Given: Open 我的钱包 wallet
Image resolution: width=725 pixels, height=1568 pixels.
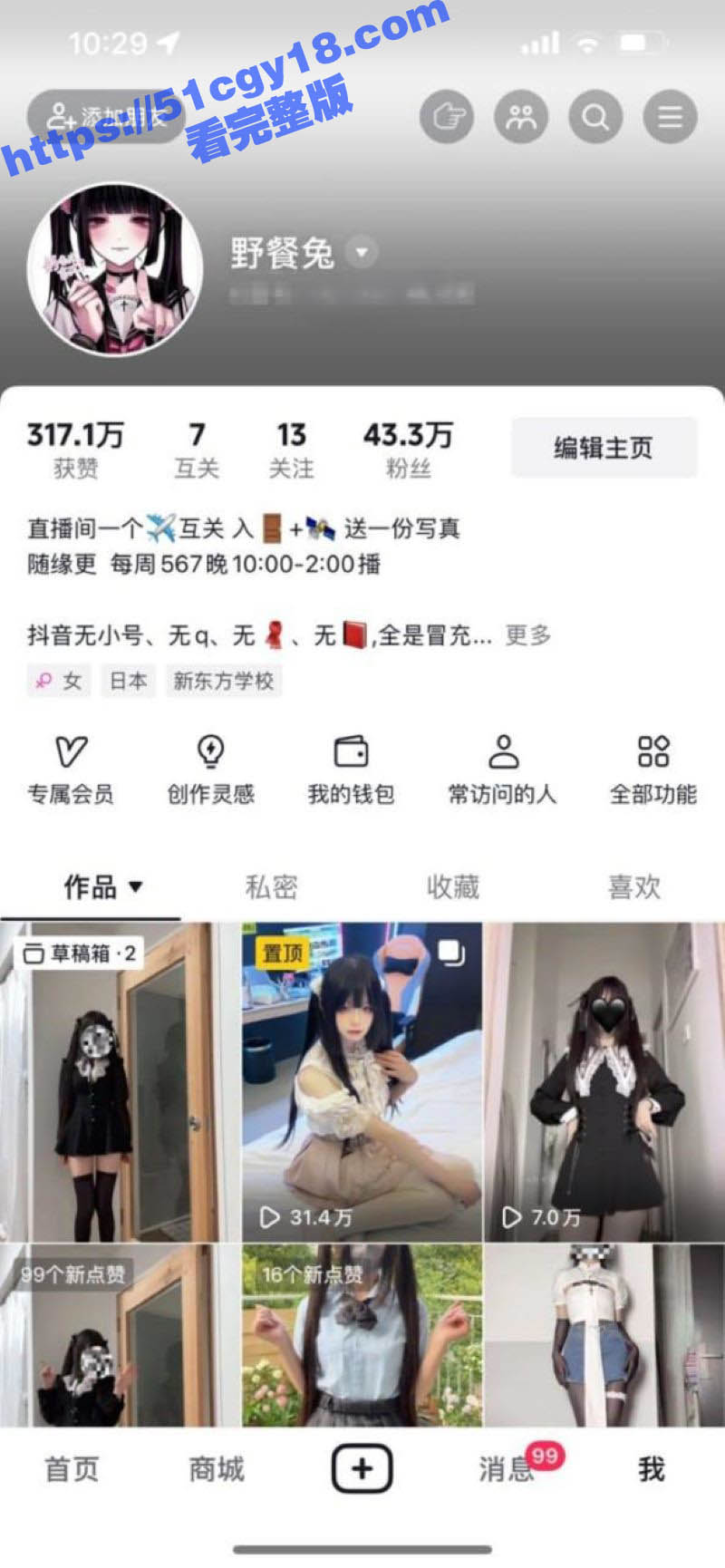Looking at the screenshot, I should (351, 769).
